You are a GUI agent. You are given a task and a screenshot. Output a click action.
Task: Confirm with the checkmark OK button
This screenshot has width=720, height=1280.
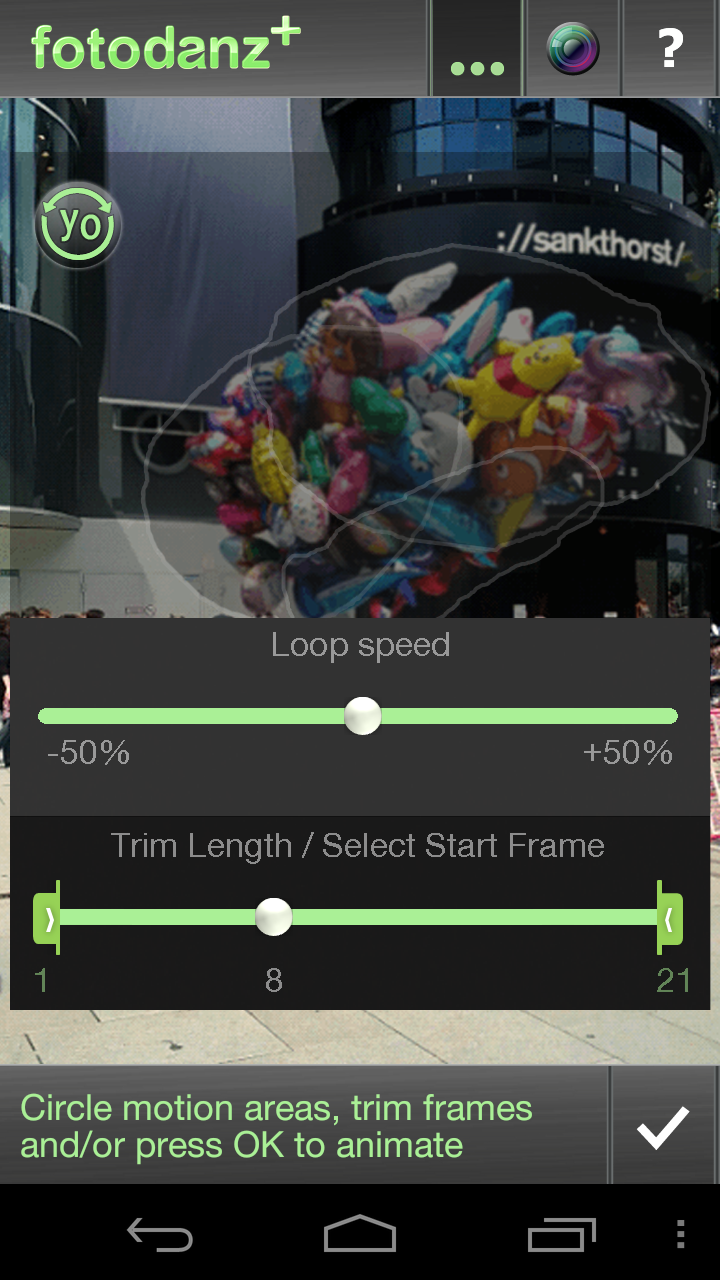[664, 1127]
